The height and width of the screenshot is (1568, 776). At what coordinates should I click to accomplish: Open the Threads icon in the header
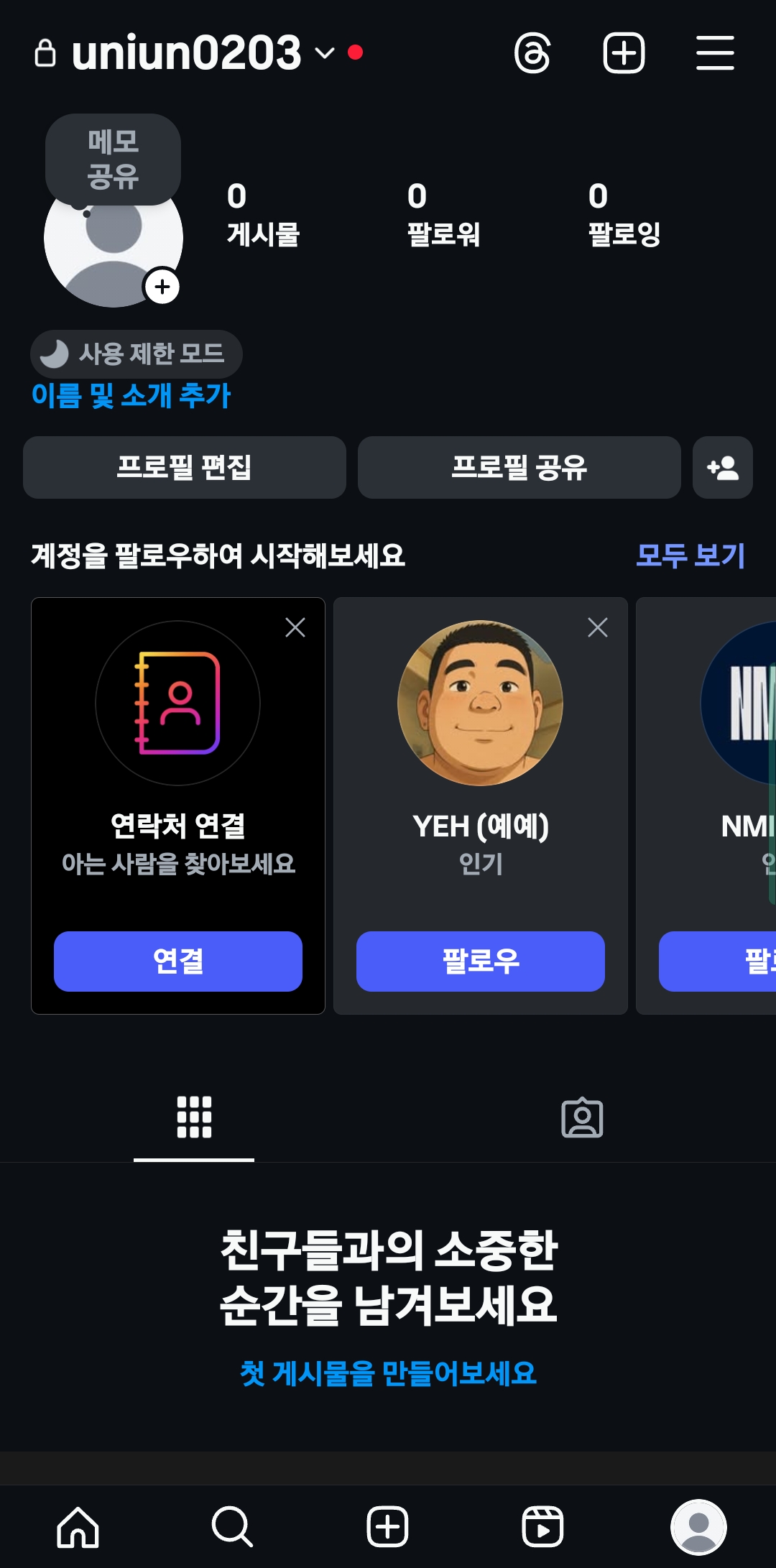coord(532,53)
